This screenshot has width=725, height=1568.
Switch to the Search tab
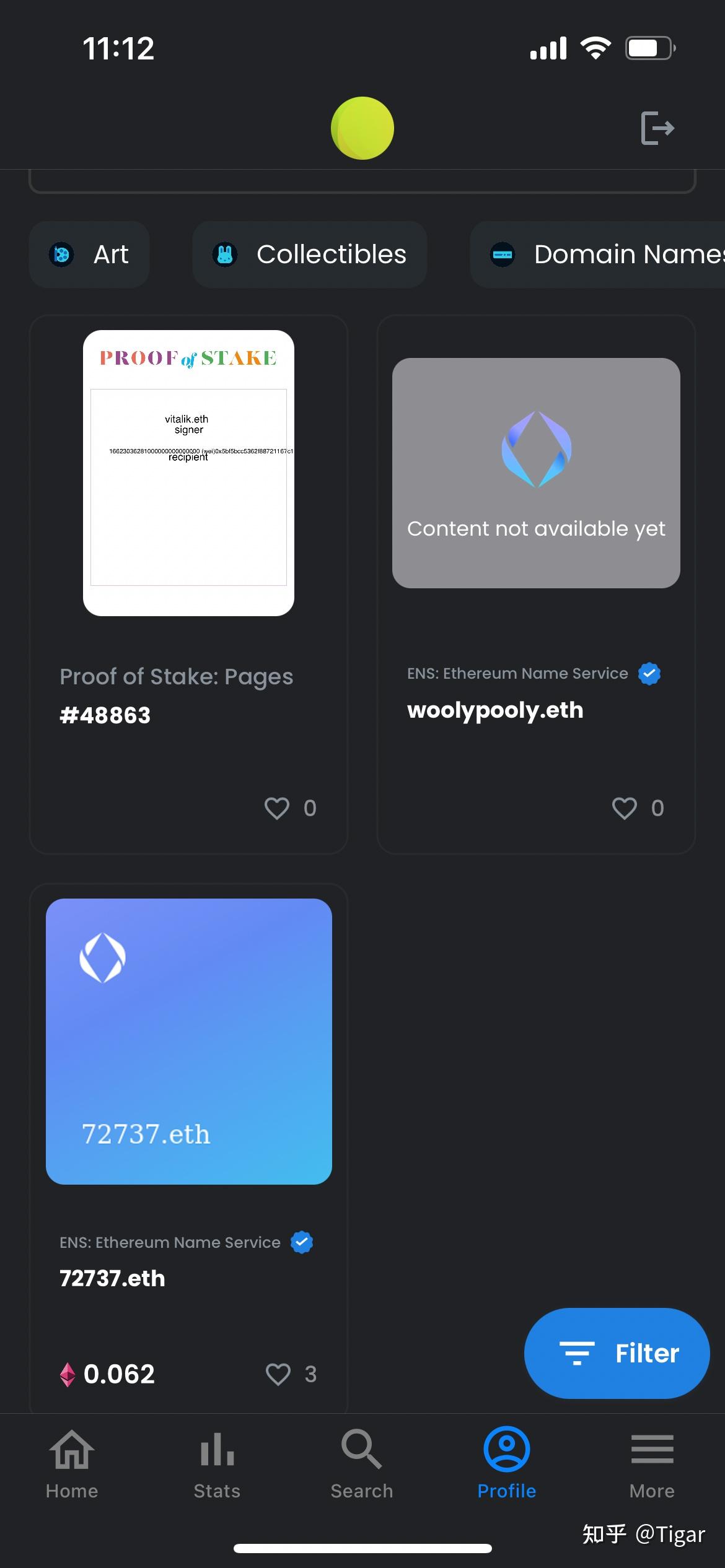362,1463
